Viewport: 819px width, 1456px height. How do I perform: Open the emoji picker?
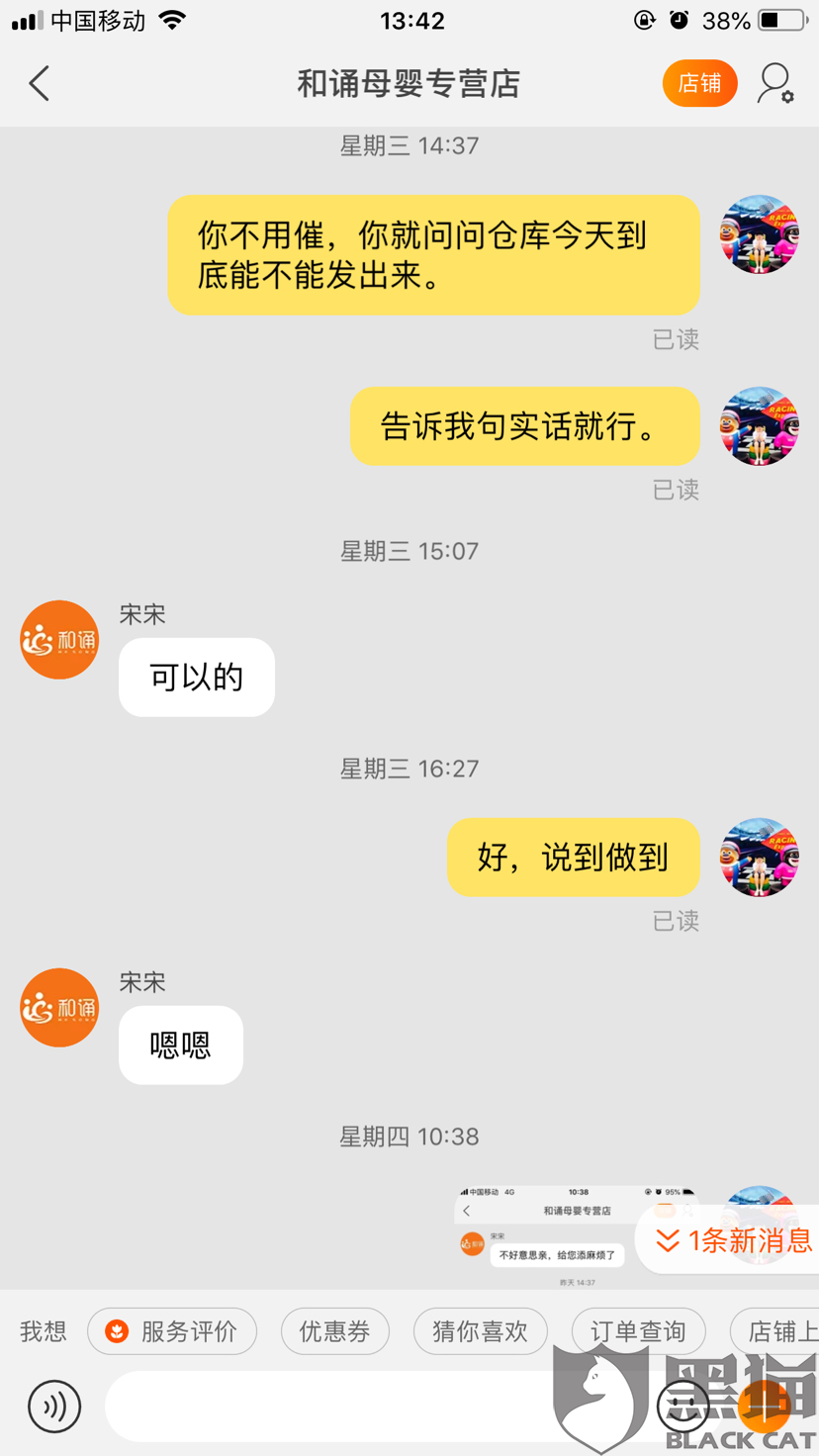click(684, 1407)
